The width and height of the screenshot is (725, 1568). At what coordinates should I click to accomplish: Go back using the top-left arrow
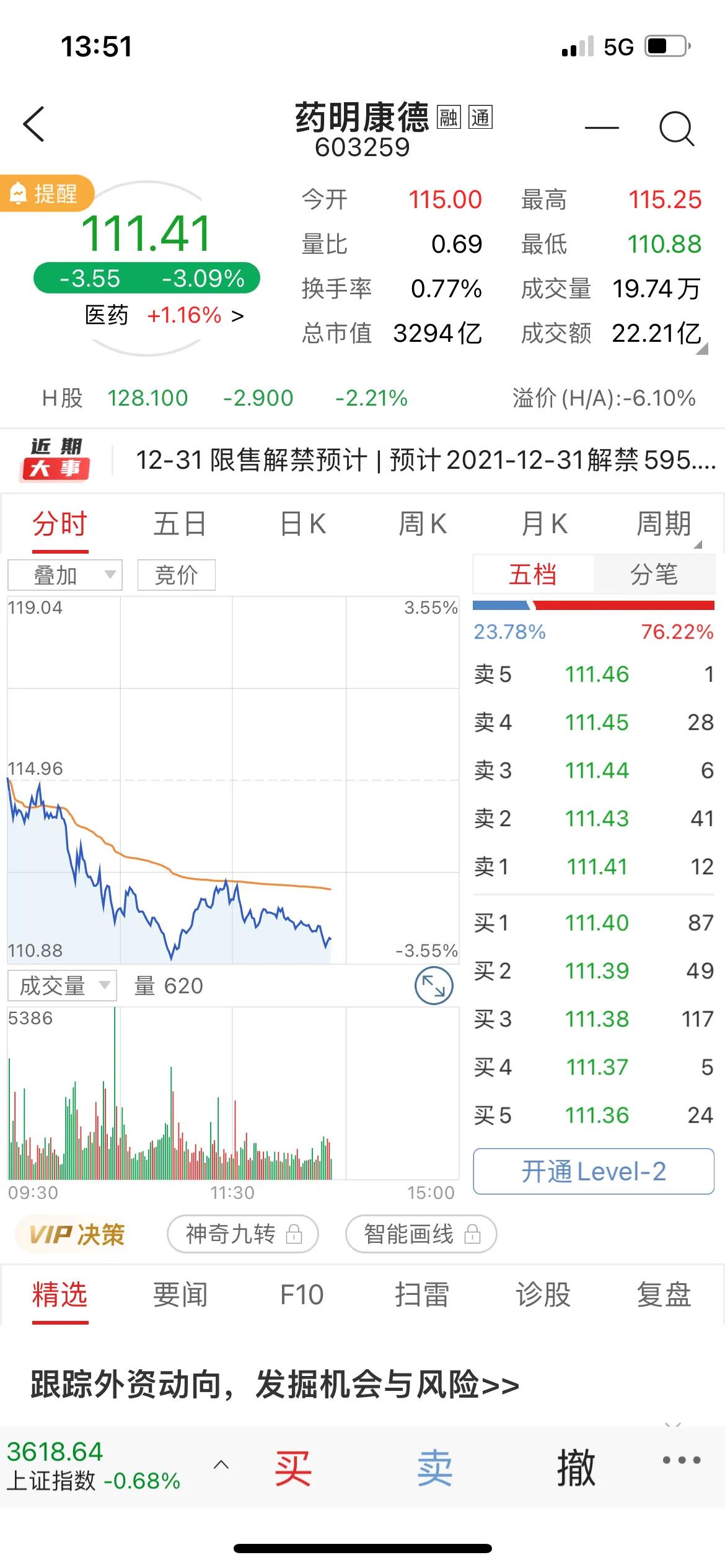click(x=34, y=124)
